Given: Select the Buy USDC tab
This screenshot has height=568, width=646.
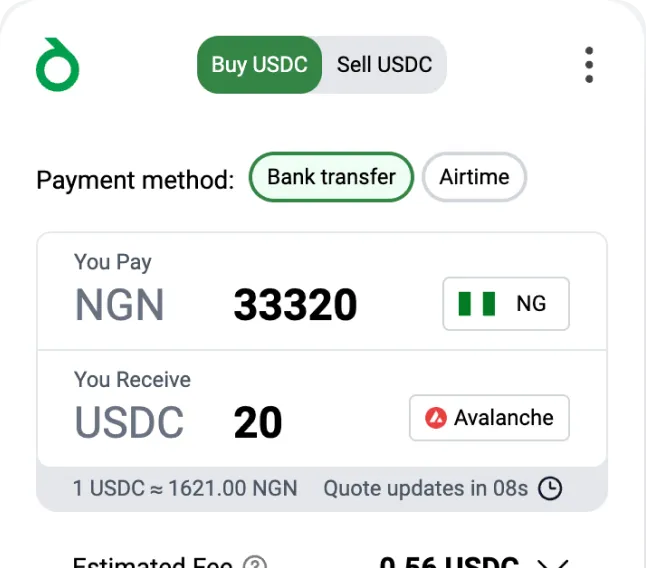Looking at the screenshot, I should coord(260,65).
